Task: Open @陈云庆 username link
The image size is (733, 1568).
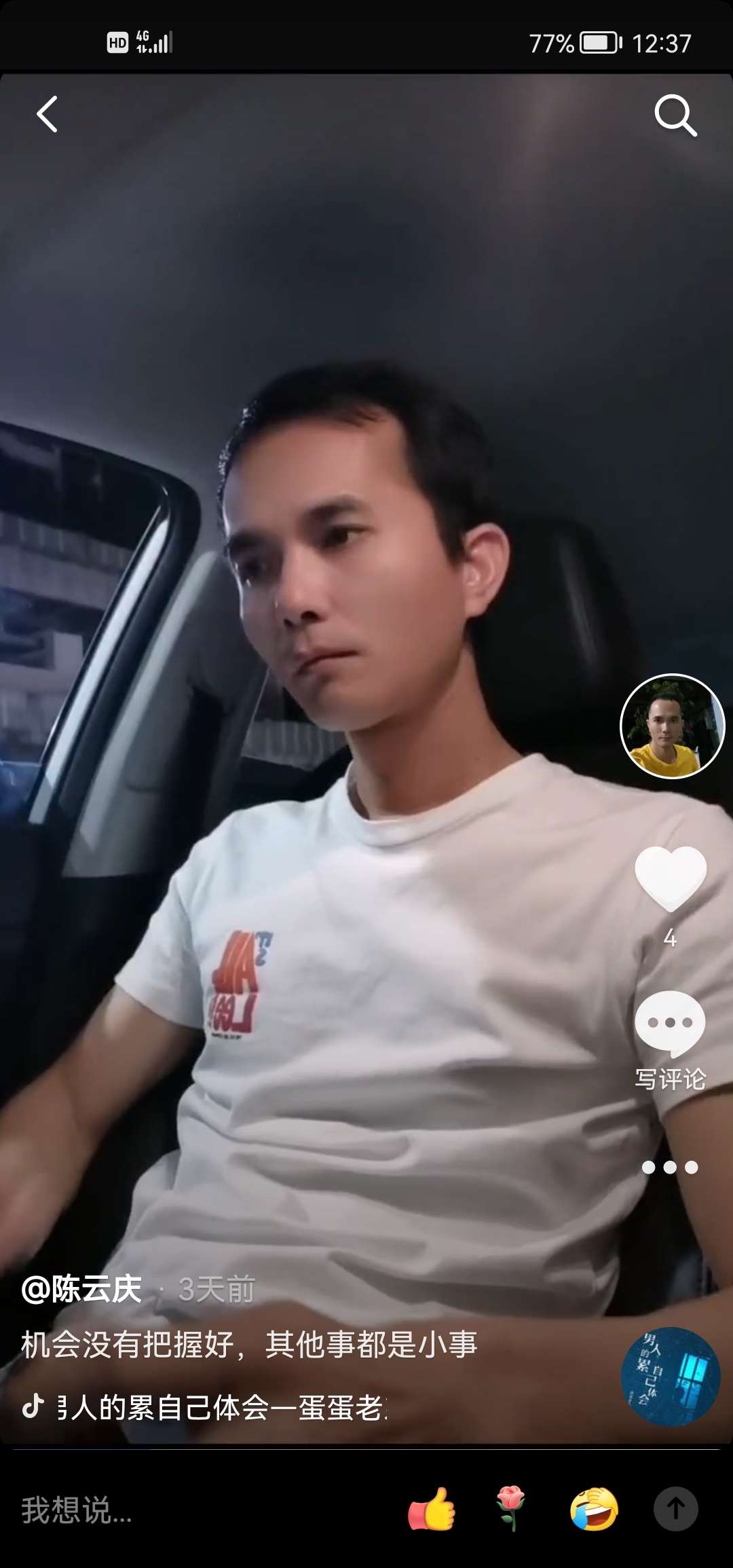Action: [x=82, y=1290]
